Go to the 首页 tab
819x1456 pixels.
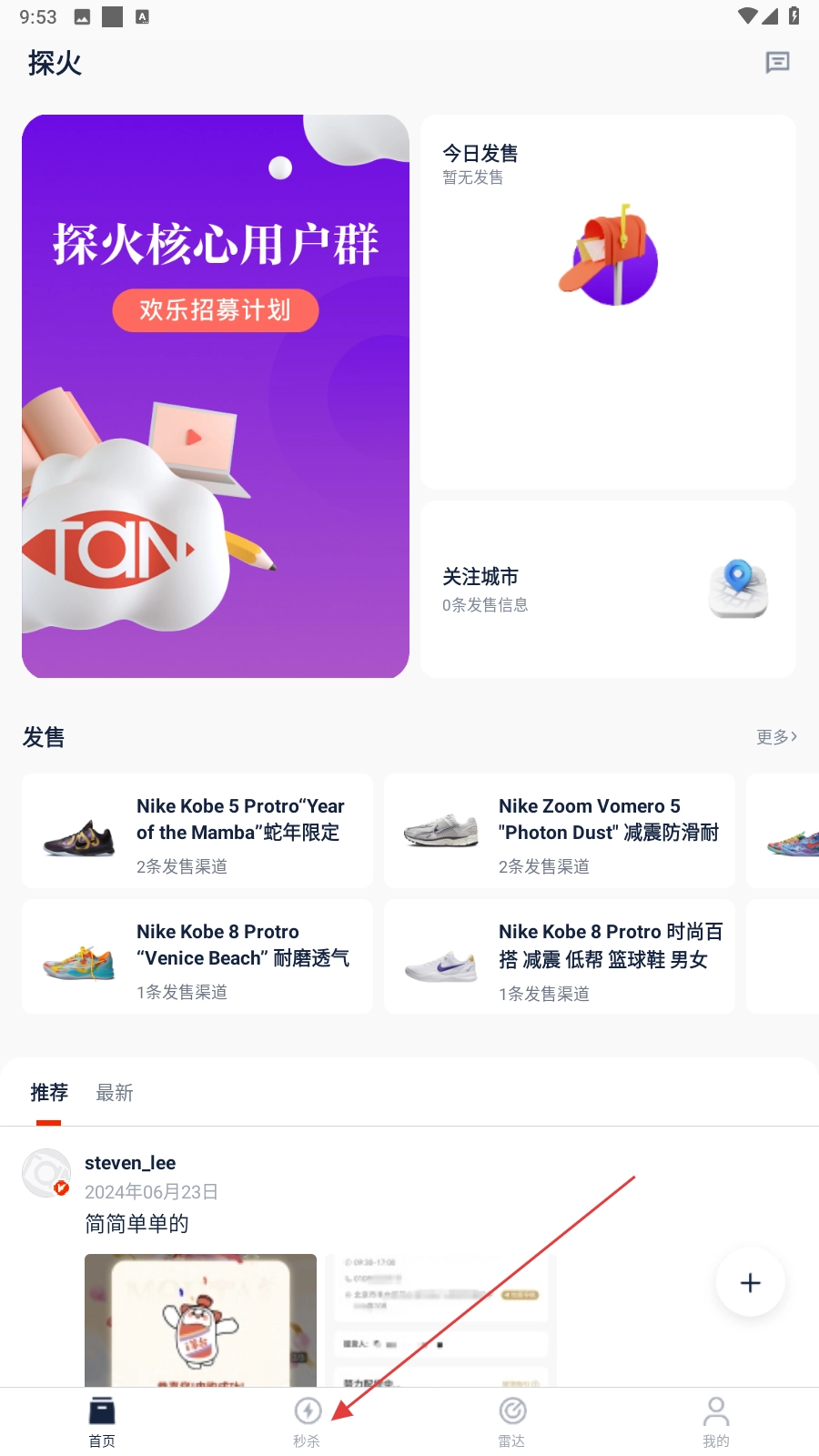pos(102,1421)
